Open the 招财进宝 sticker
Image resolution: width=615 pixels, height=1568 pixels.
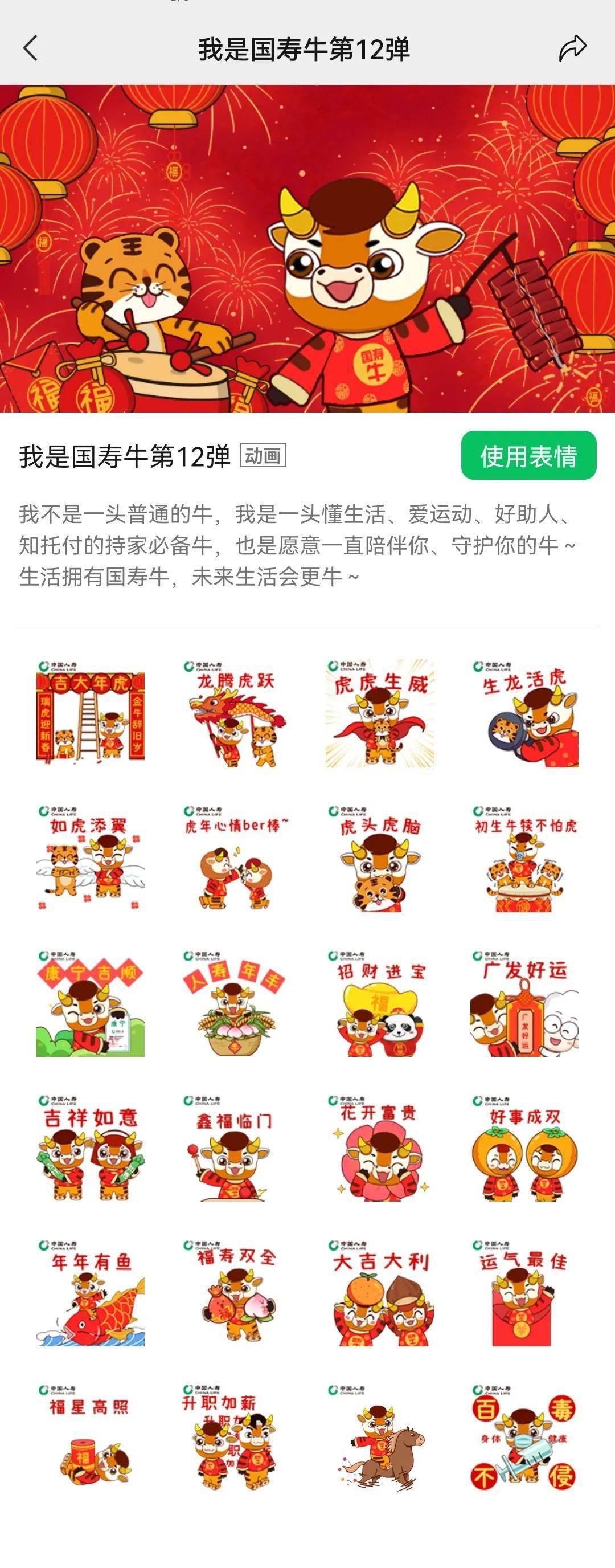380,1003
